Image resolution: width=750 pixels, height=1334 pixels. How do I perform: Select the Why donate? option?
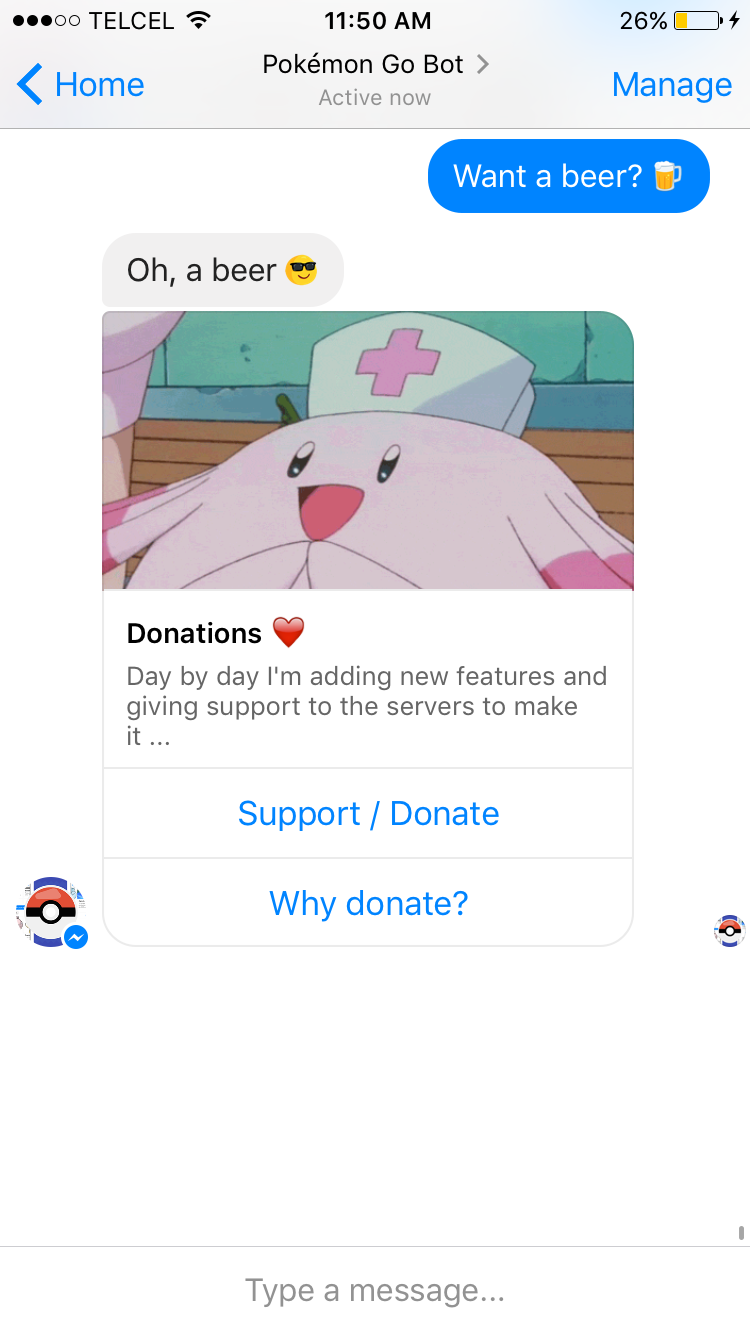coord(368,904)
